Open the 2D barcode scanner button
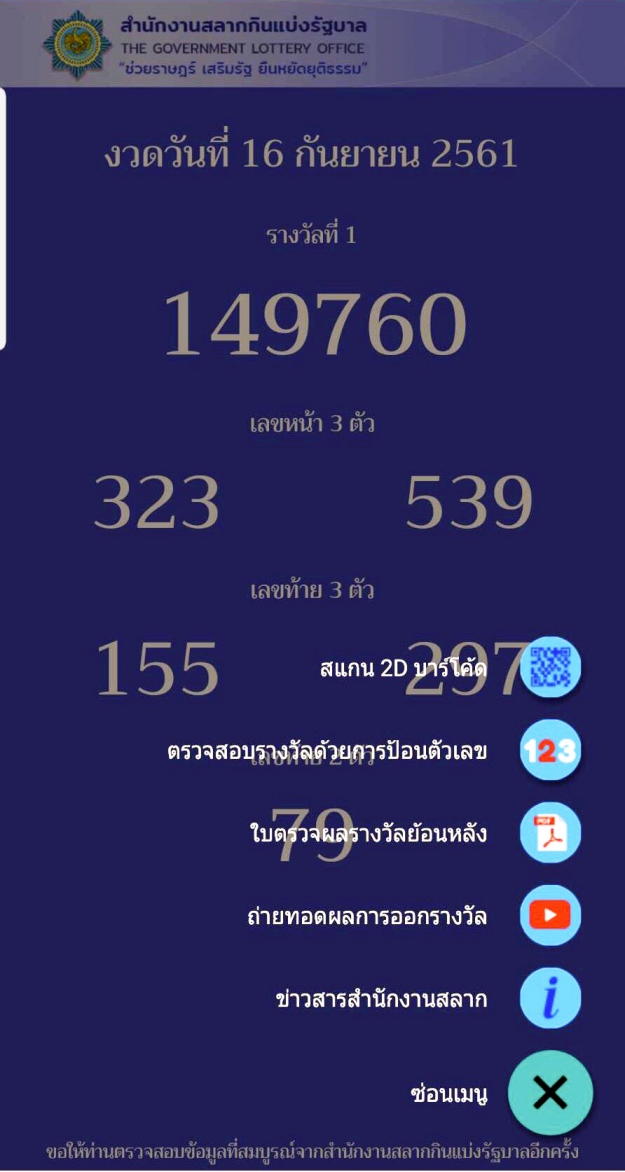Image resolution: width=625 pixels, height=1172 pixels. coord(550,667)
